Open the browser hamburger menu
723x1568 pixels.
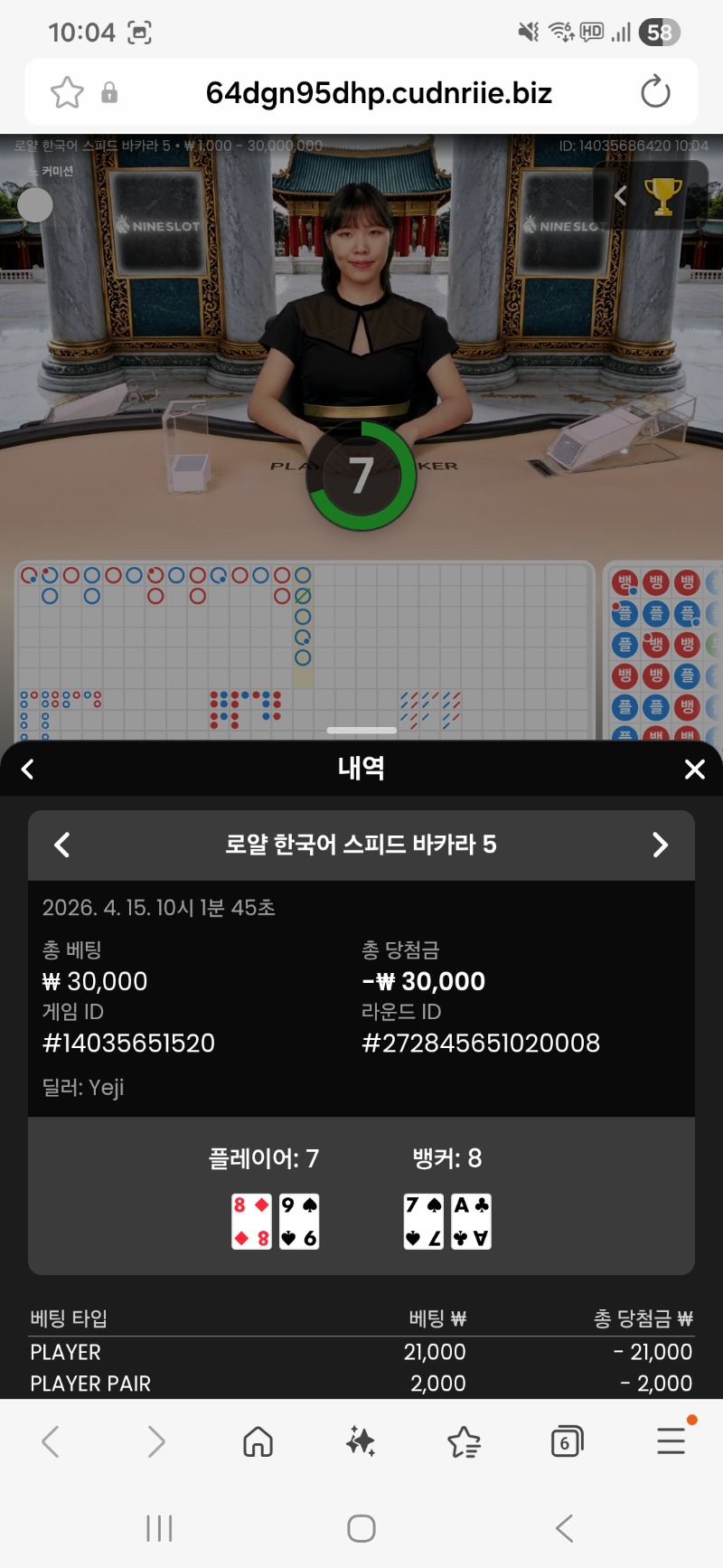tap(671, 1441)
